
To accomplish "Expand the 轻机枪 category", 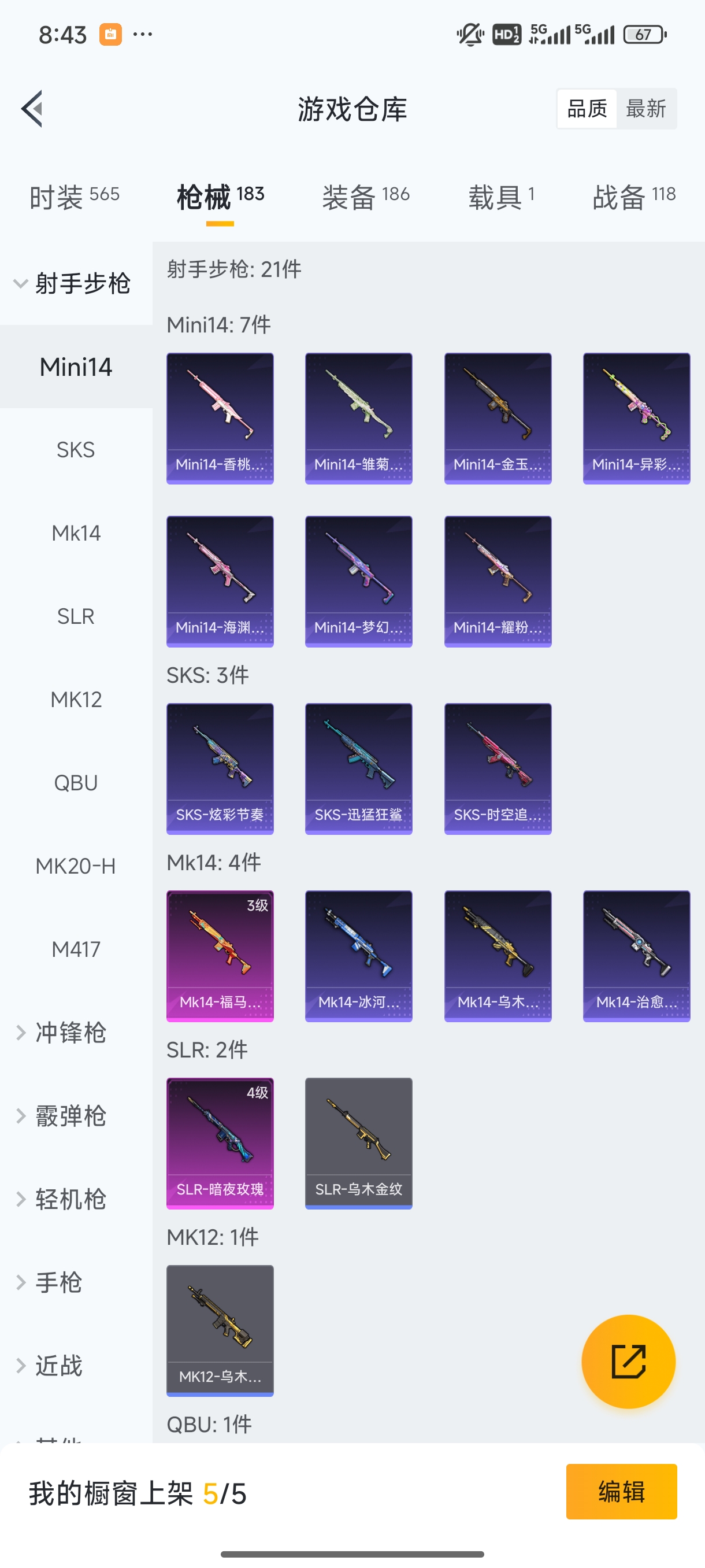I will click(x=70, y=1199).
